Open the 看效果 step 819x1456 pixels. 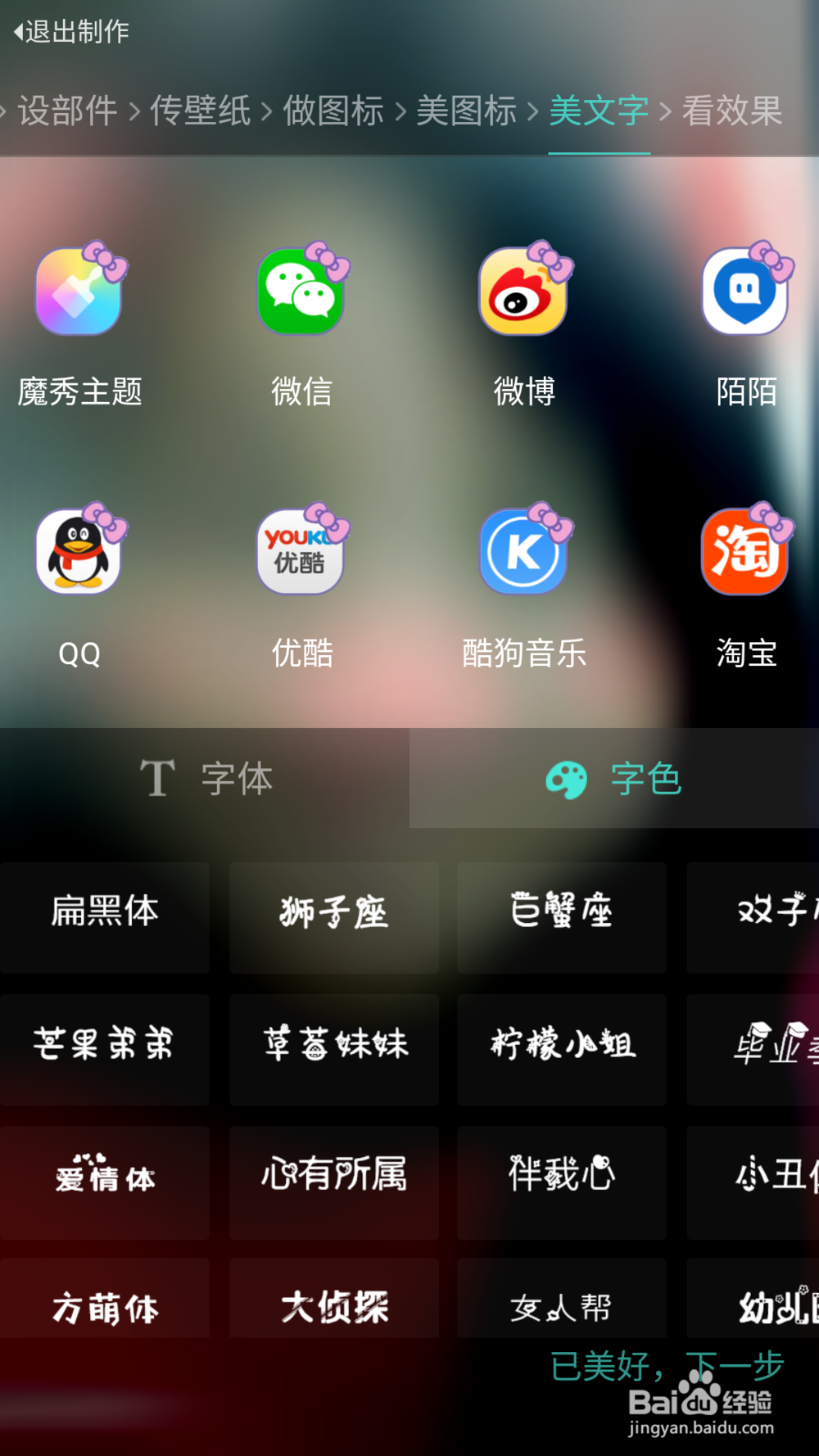[731, 111]
